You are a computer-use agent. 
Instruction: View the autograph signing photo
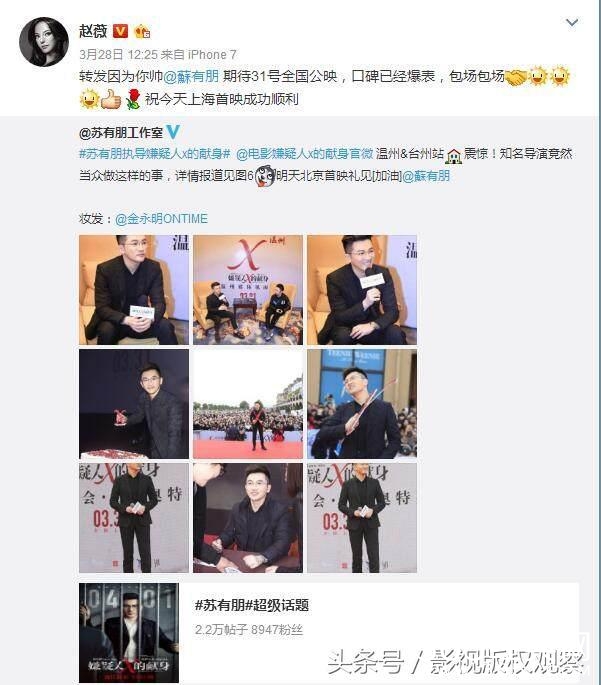(x=247, y=517)
